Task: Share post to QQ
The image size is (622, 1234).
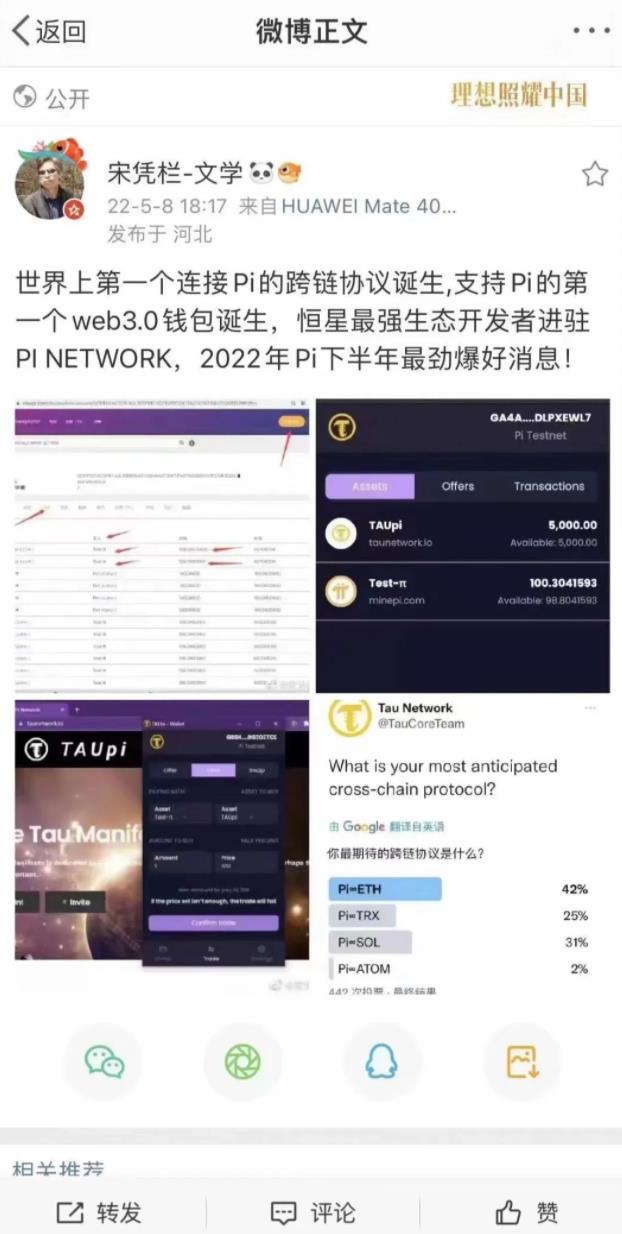Action: coord(381,1061)
